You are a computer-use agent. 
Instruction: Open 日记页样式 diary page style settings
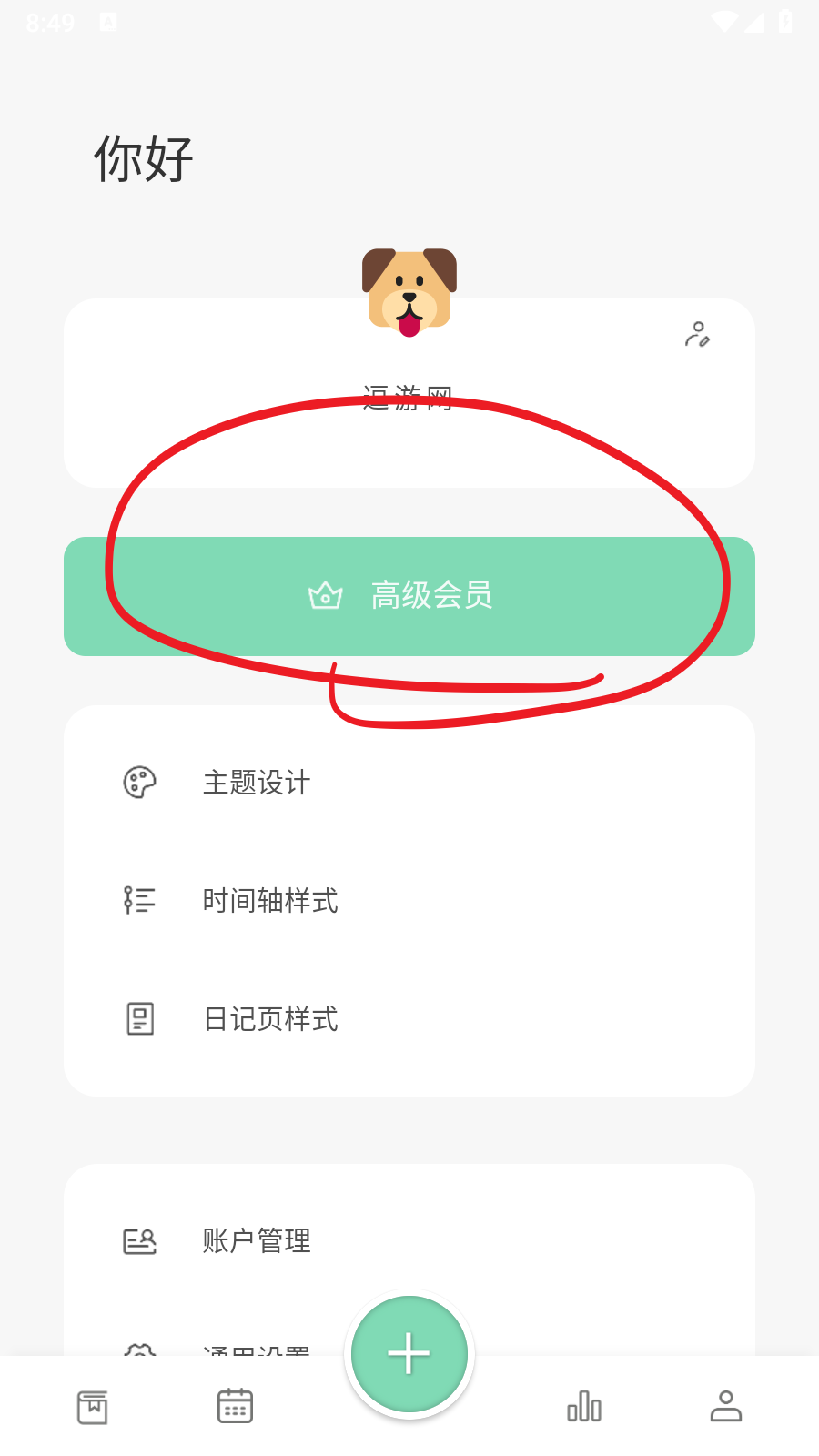click(x=270, y=1019)
